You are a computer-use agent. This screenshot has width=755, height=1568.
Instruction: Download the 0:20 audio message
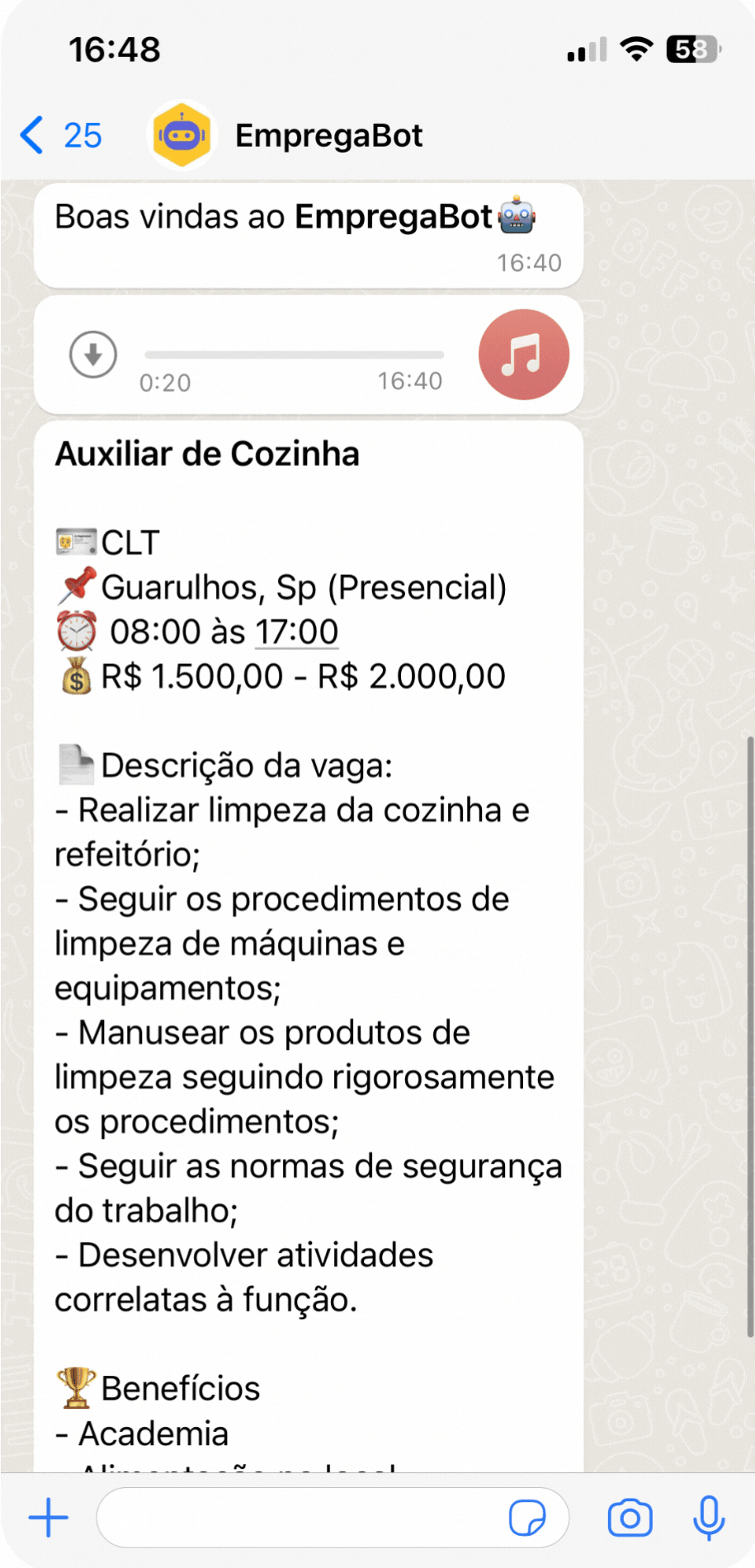[92, 355]
